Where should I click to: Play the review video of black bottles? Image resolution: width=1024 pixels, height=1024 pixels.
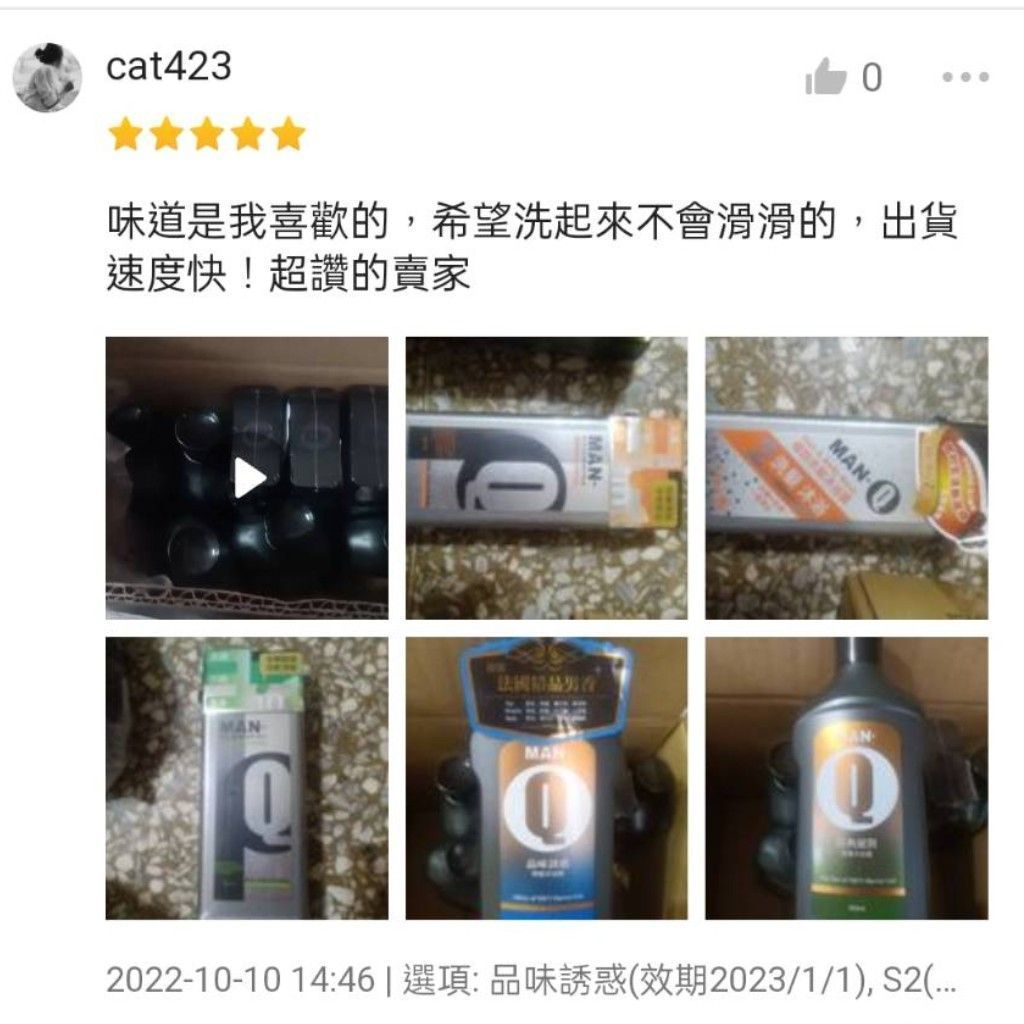247,478
